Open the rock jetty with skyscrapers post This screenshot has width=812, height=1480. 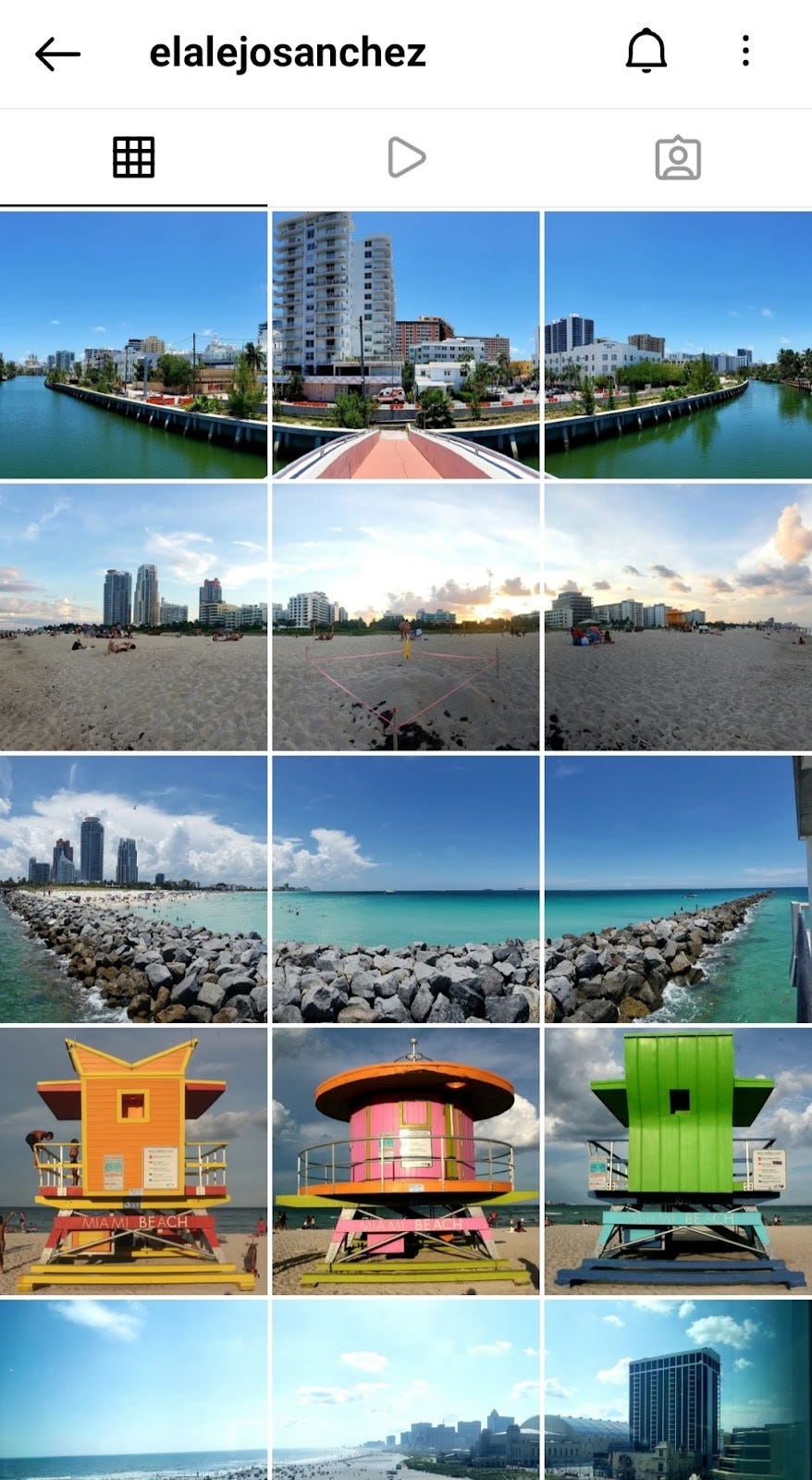pos(133,888)
